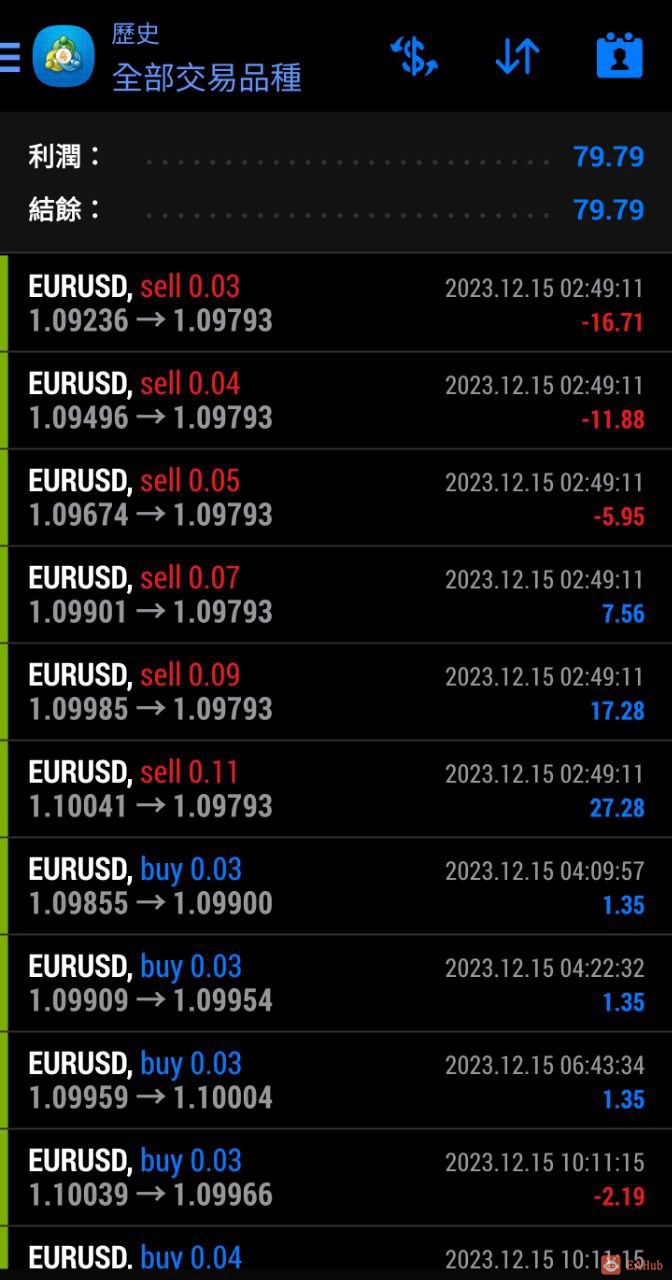This screenshot has height=1280, width=672.
Task: Expand the EURUSD sell 0.04 trade
Action: click(x=336, y=400)
